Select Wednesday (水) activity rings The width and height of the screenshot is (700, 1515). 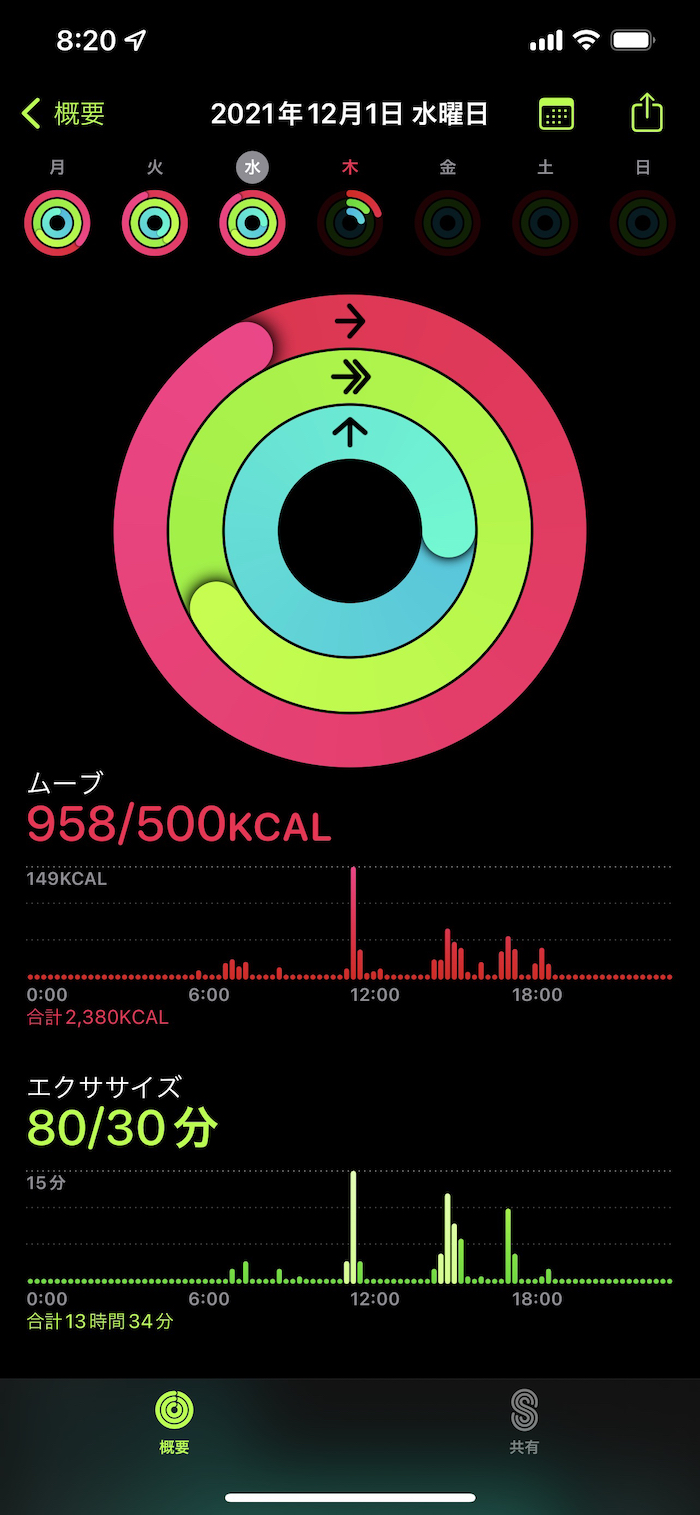point(252,222)
